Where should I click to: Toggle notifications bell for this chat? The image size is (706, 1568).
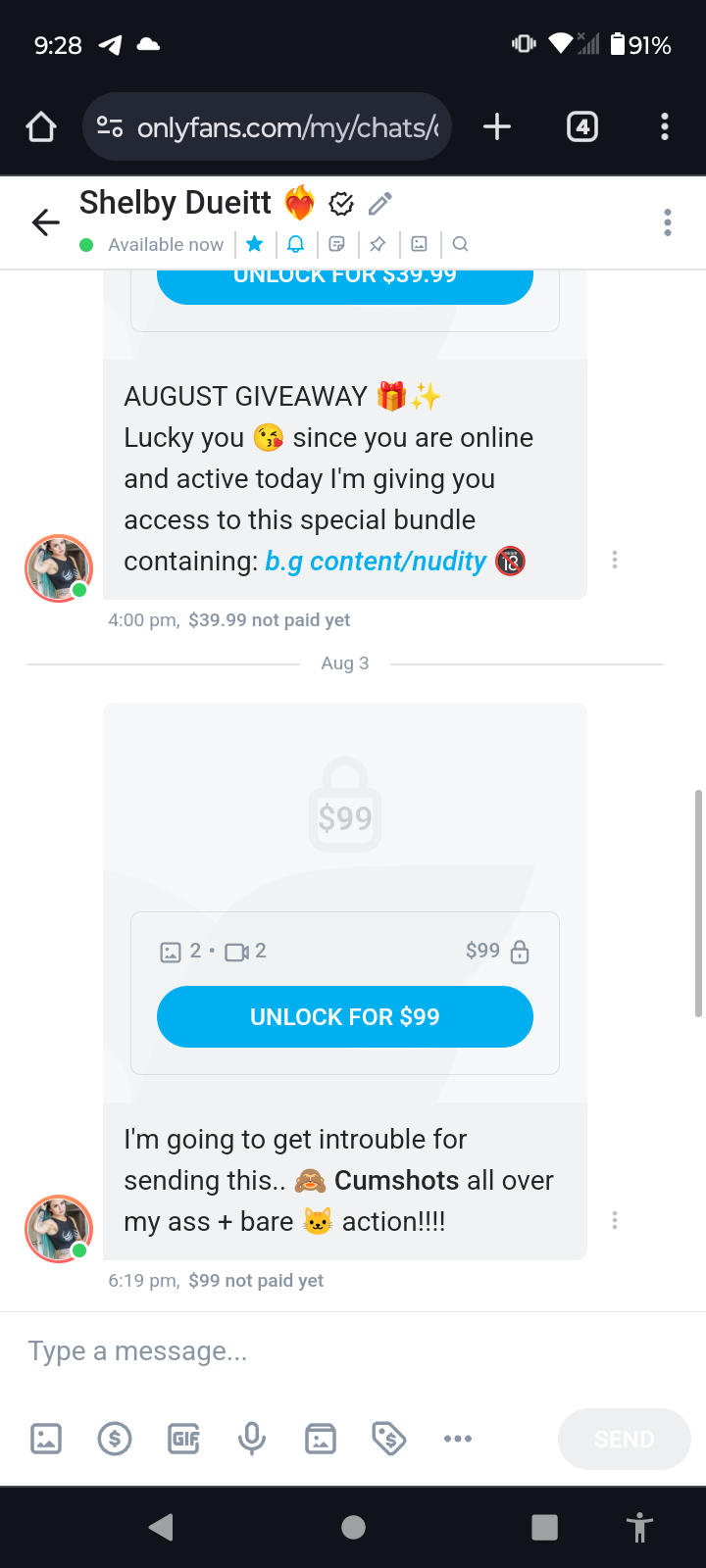pos(295,244)
